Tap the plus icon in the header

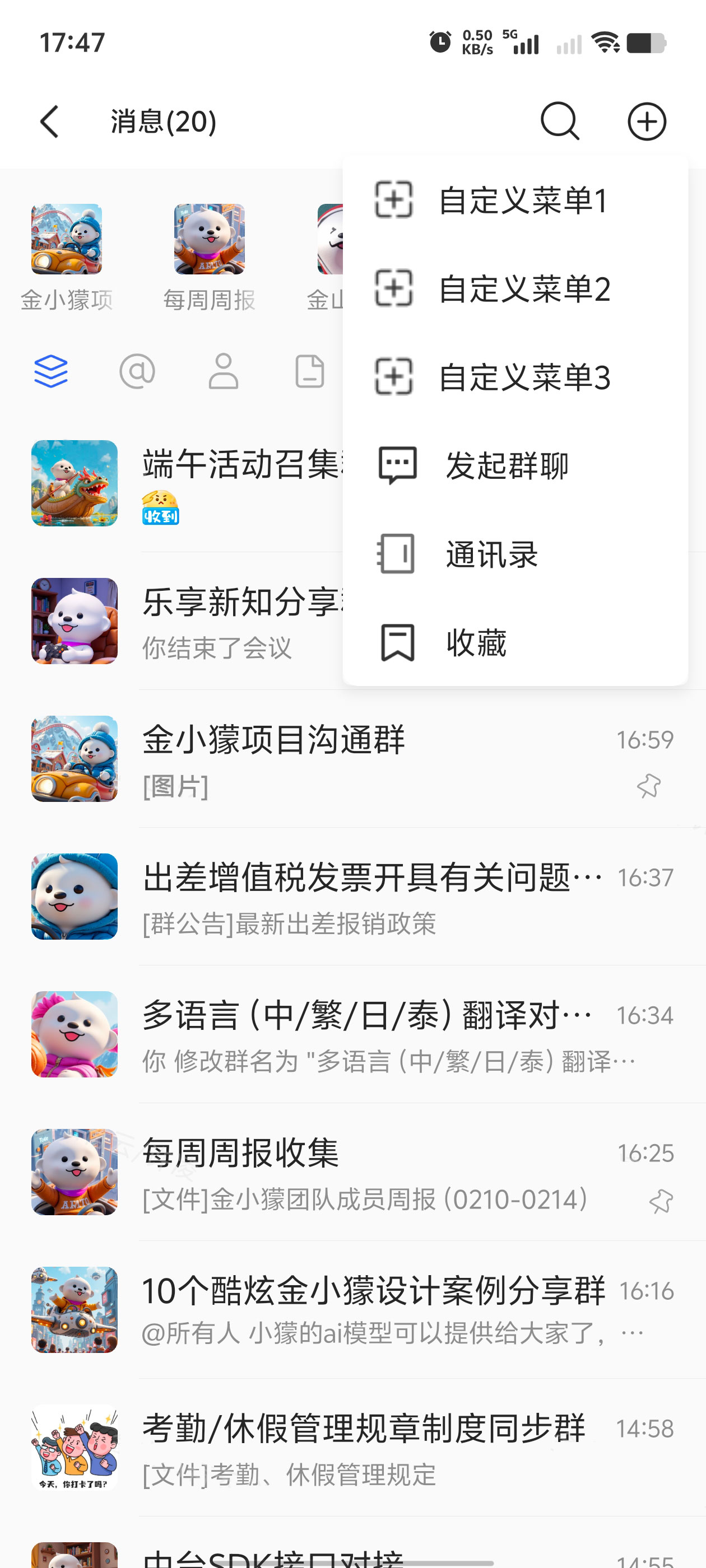click(646, 122)
